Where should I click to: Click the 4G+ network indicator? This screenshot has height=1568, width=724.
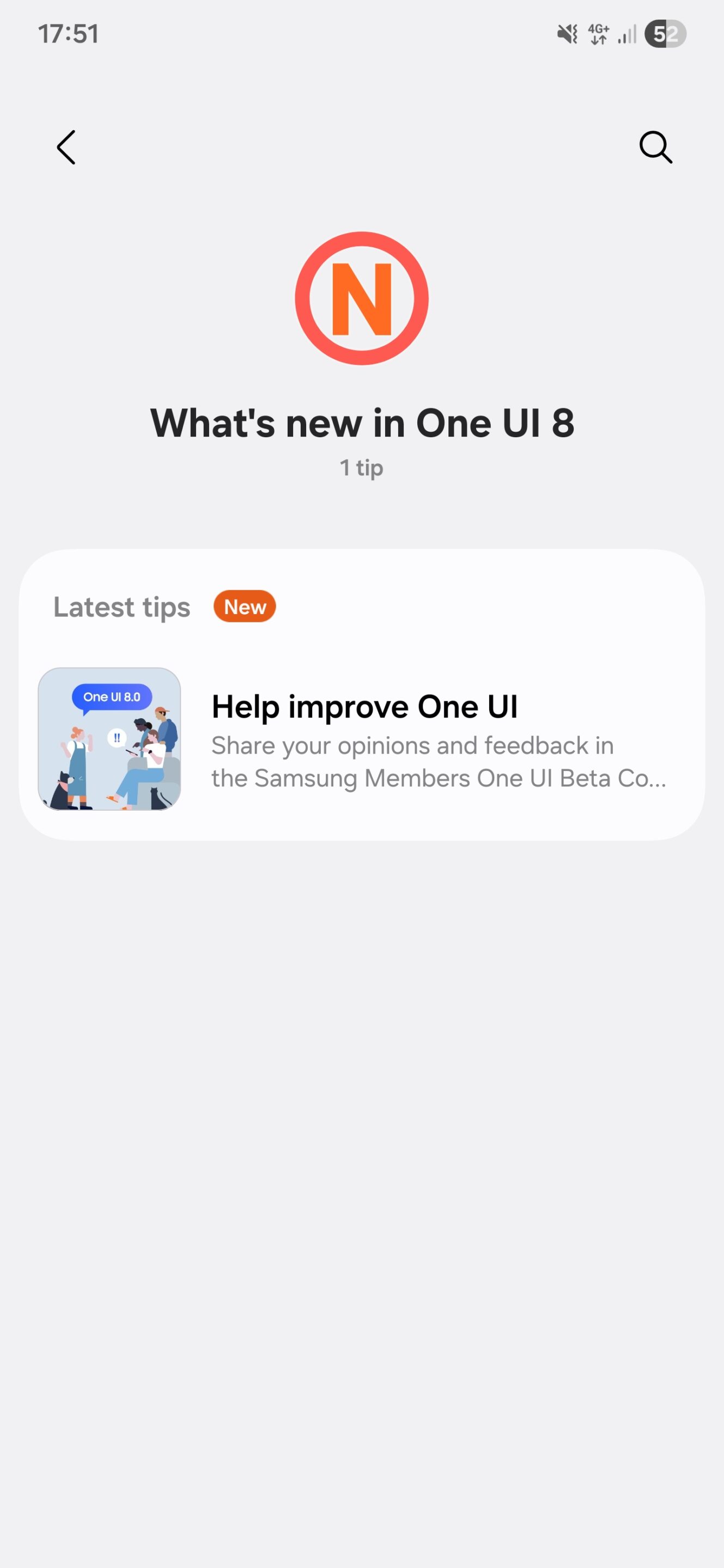click(x=598, y=35)
